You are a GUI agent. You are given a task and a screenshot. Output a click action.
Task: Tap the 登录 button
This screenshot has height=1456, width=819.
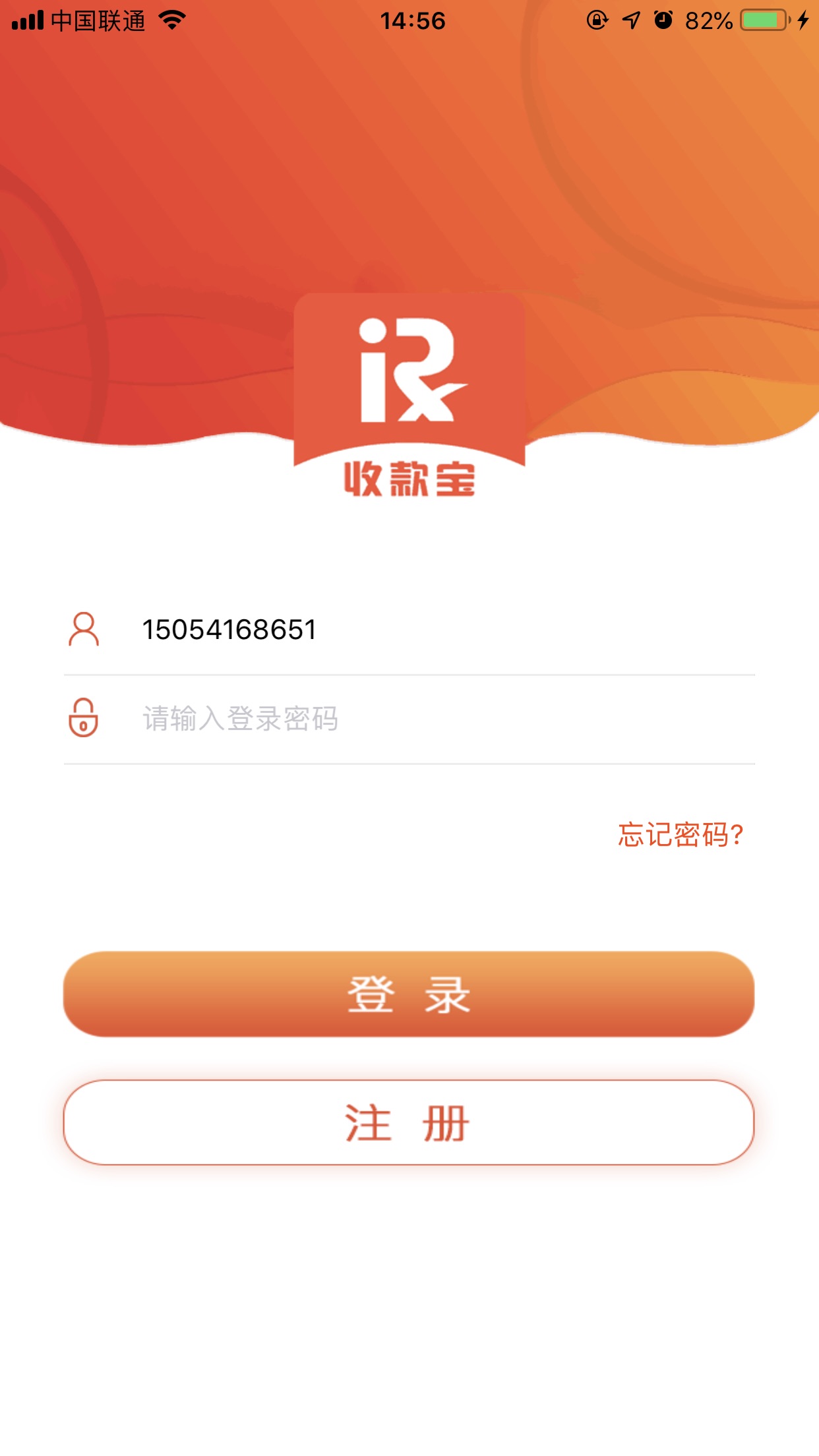coord(409,994)
